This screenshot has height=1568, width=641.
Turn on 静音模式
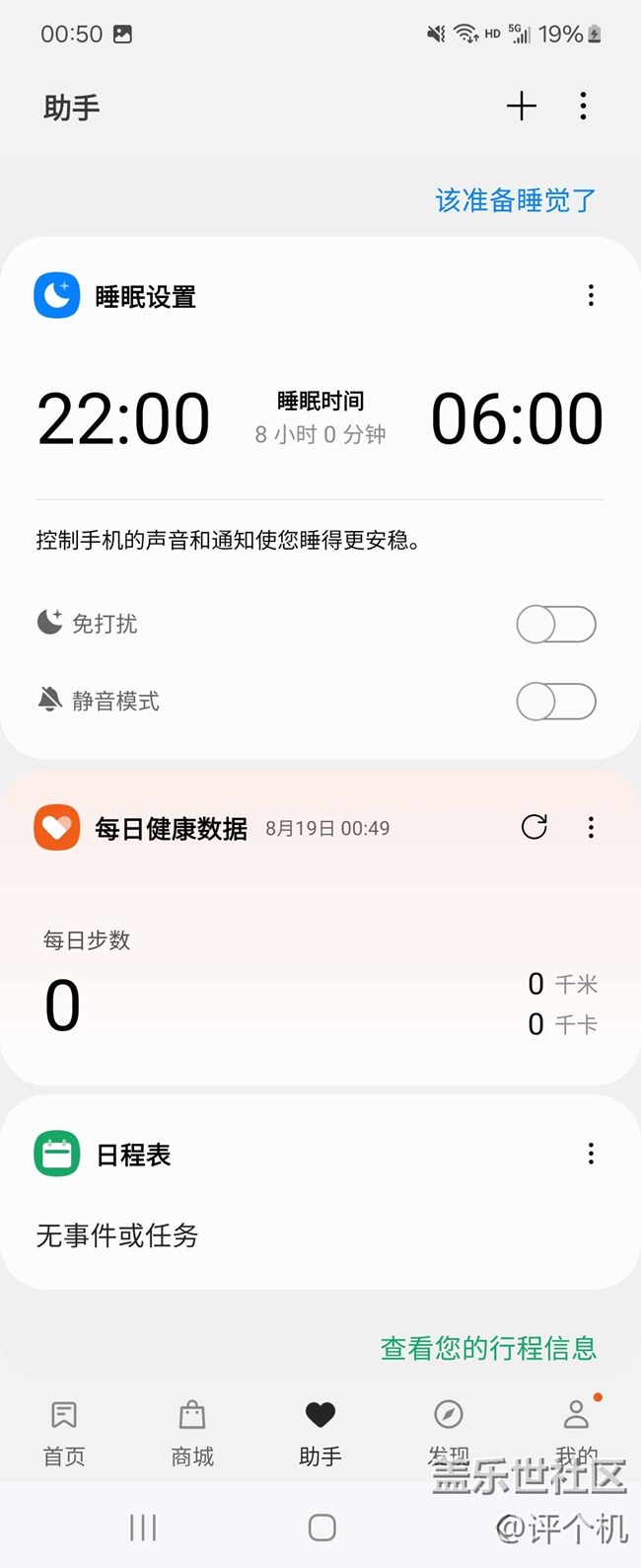[556, 702]
